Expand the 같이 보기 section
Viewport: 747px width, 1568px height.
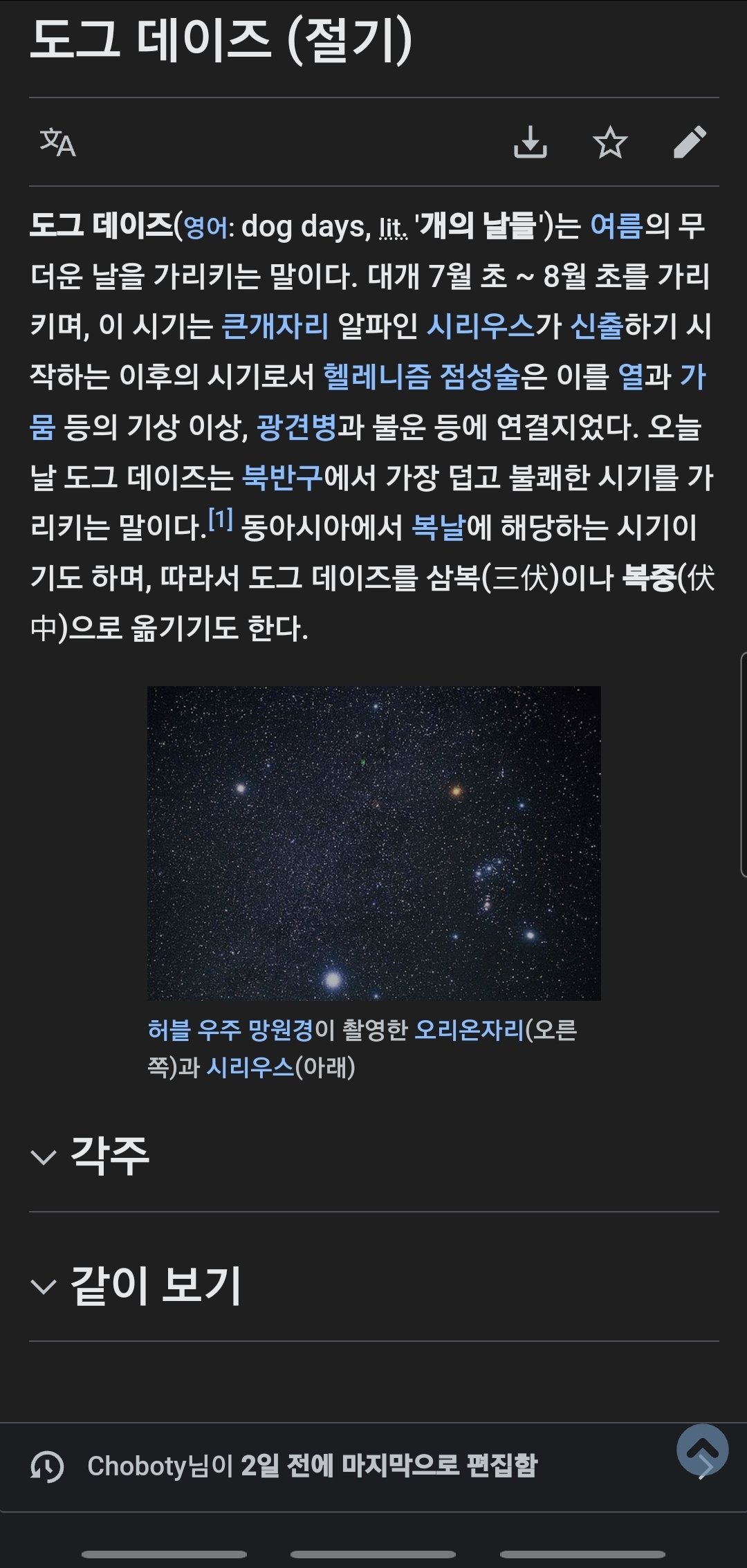pyautogui.click(x=156, y=1286)
